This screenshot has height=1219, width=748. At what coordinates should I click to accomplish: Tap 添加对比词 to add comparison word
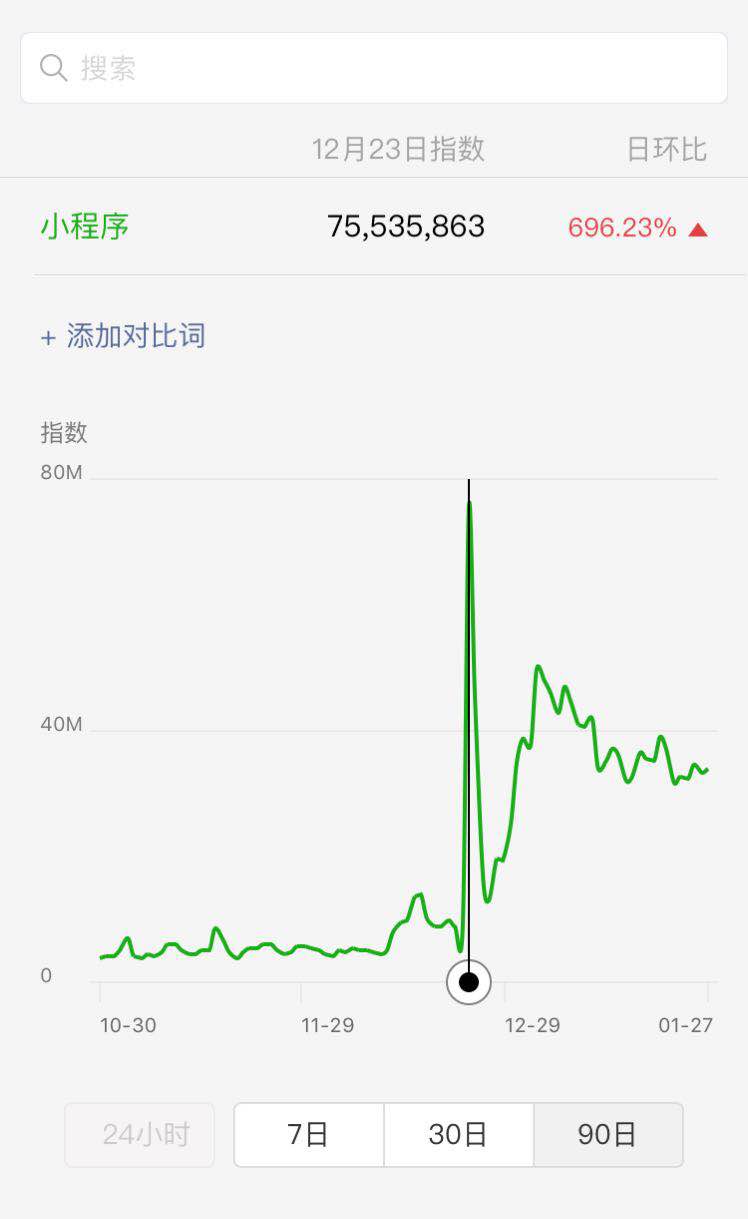coord(123,335)
